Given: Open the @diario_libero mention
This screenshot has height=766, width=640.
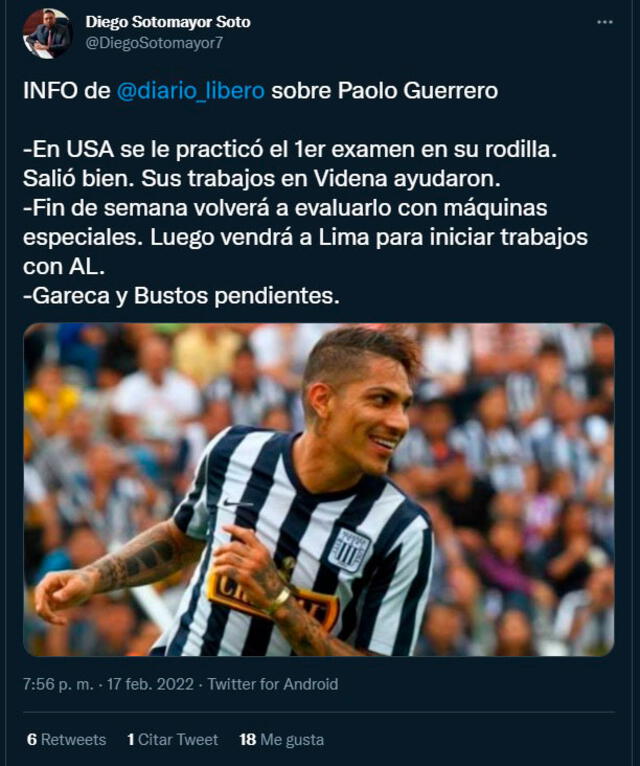Looking at the screenshot, I should click(191, 91).
